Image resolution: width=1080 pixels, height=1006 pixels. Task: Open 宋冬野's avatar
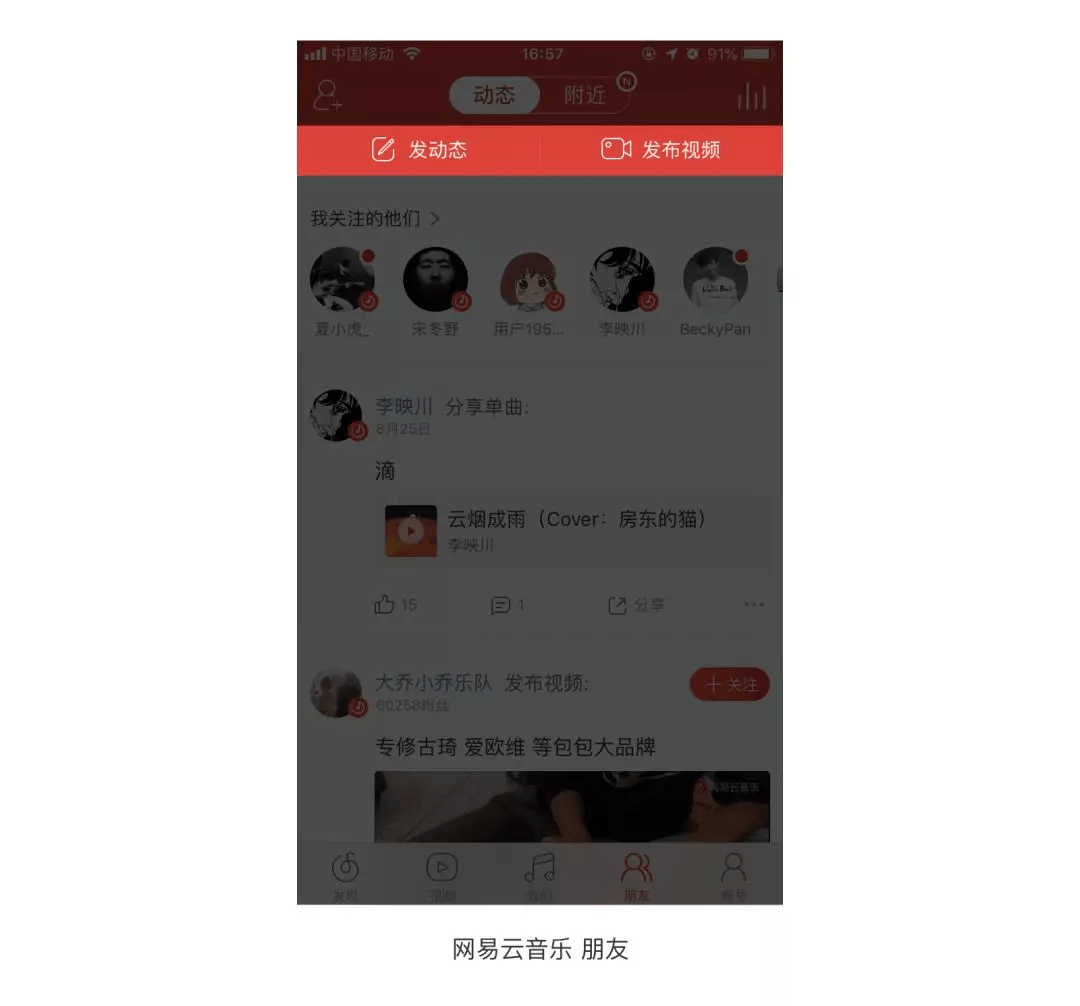pyautogui.click(x=435, y=279)
